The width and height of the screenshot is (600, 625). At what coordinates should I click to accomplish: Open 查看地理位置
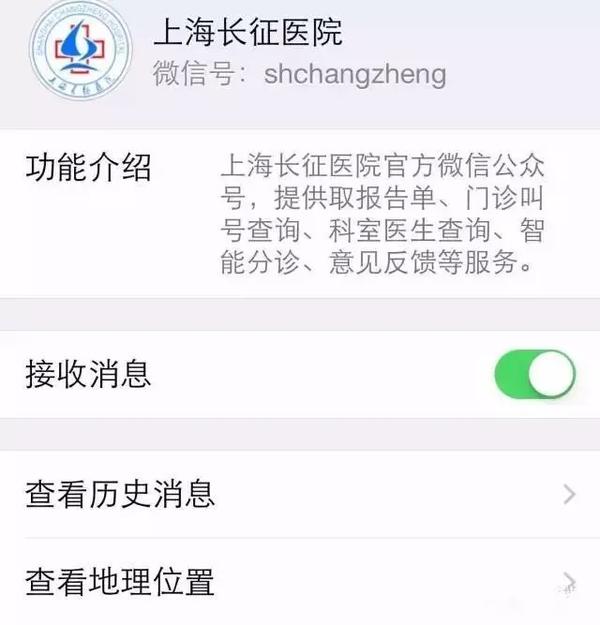pos(300,581)
